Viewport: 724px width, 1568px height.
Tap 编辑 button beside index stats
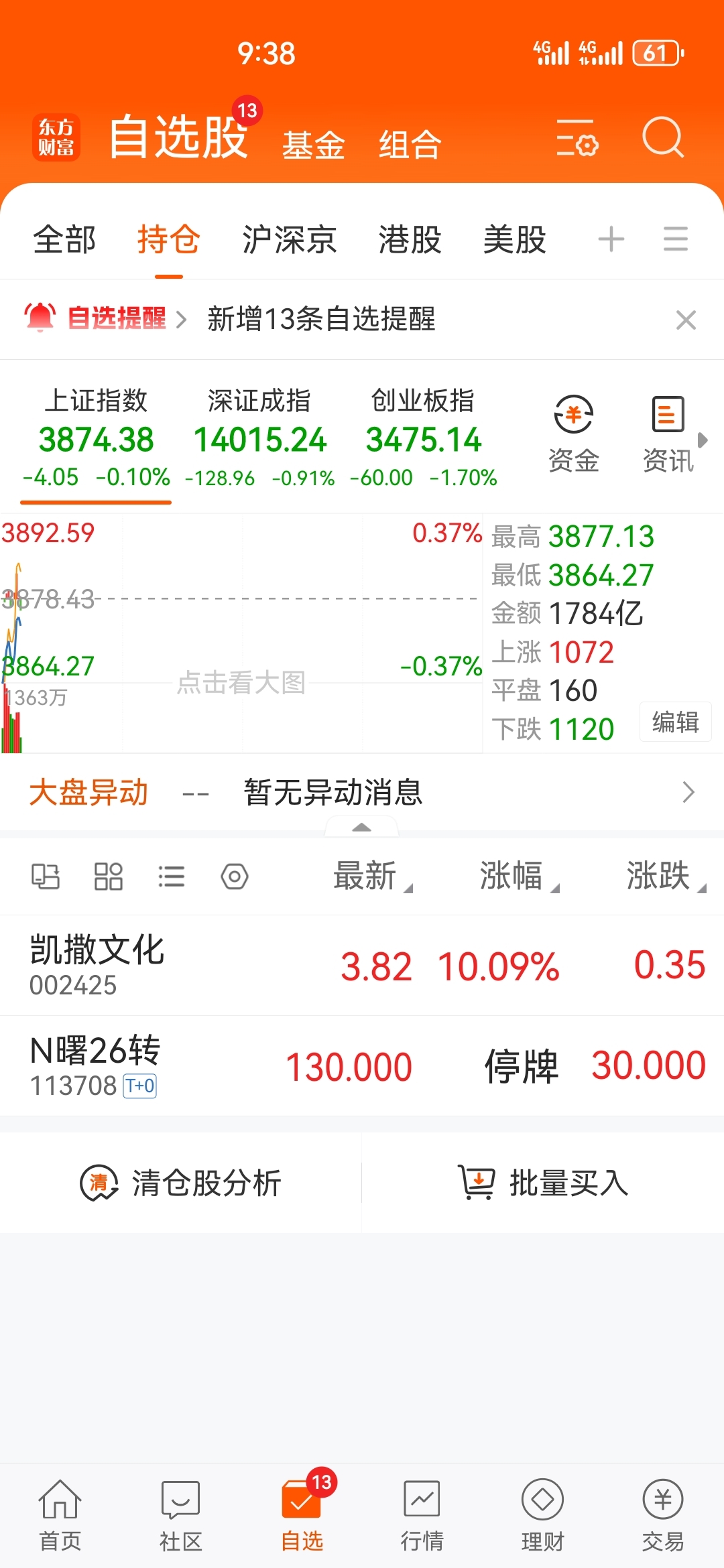click(x=676, y=722)
